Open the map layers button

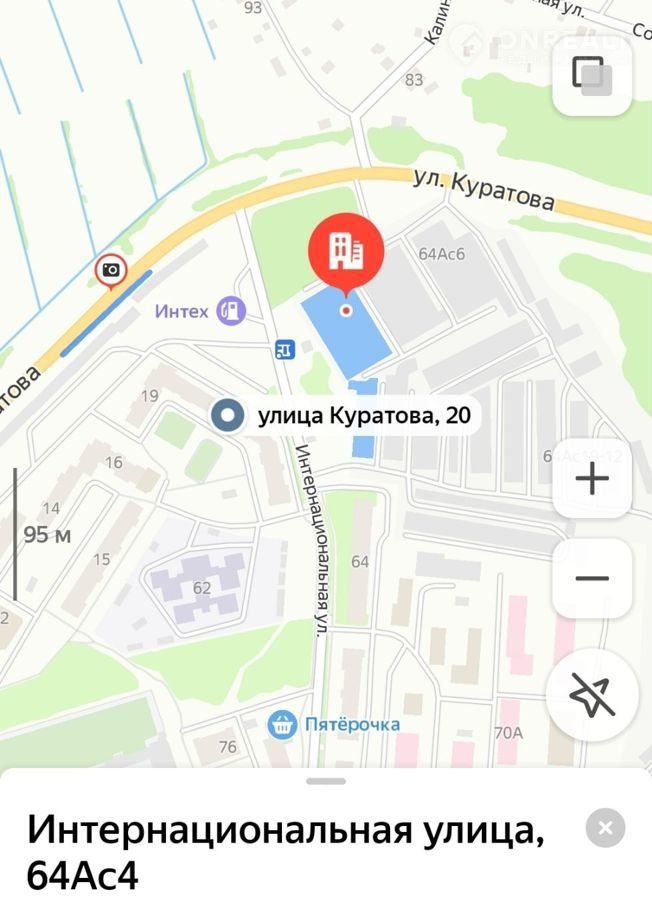(592, 76)
